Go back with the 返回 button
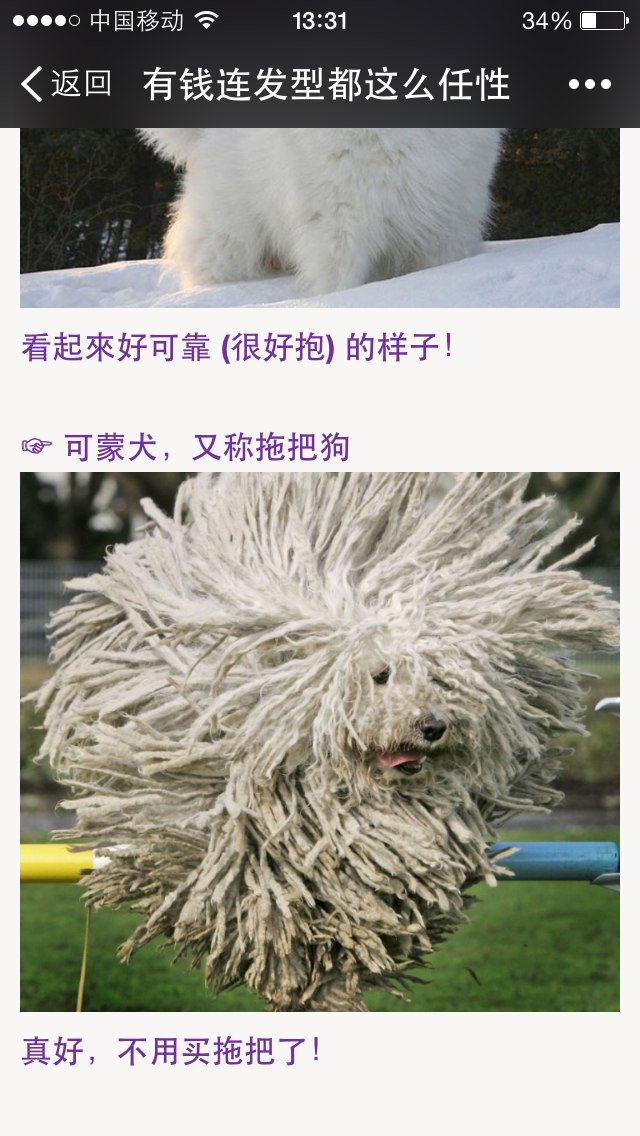The image size is (640, 1136). click(66, 84)
